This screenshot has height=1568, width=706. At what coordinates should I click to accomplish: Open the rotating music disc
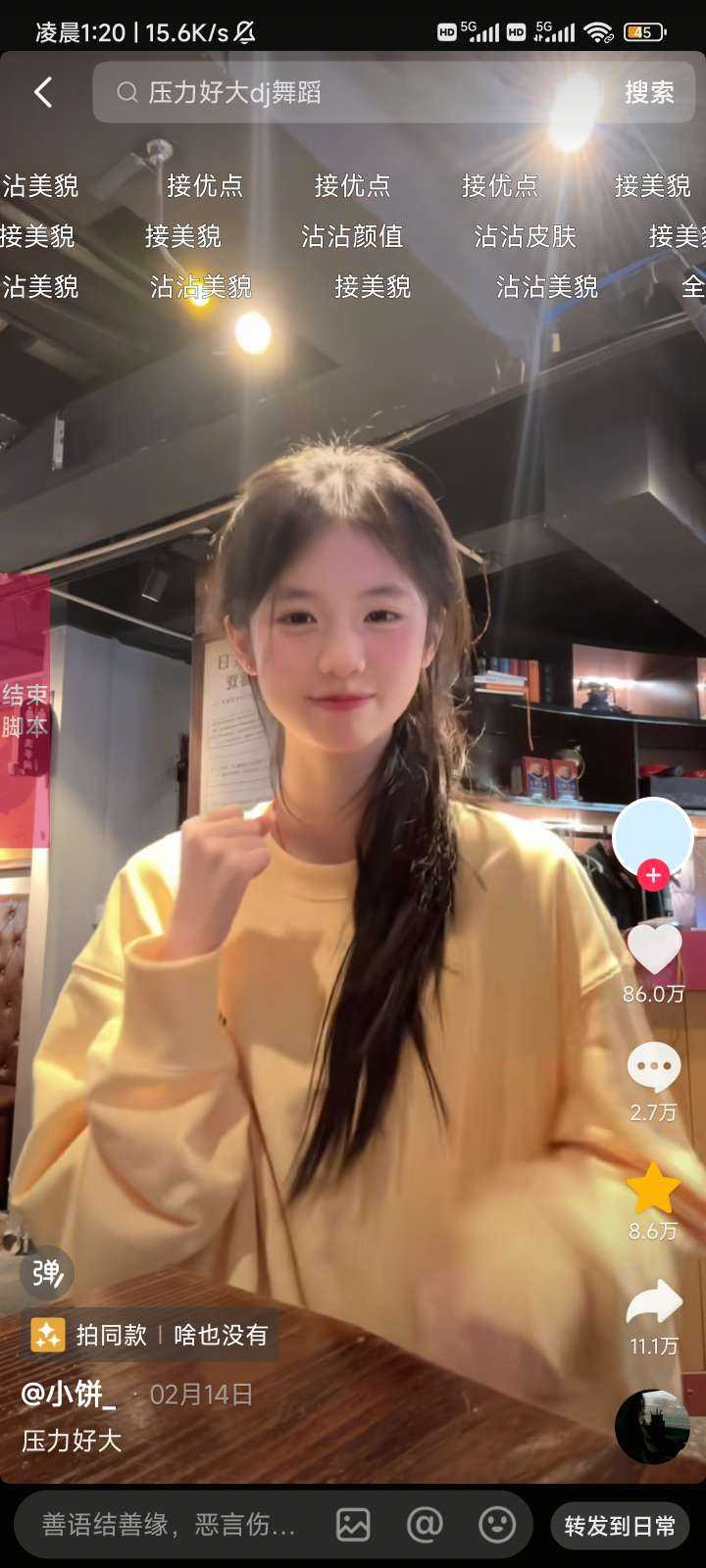pyautogui.click(x=652, y=1426)
